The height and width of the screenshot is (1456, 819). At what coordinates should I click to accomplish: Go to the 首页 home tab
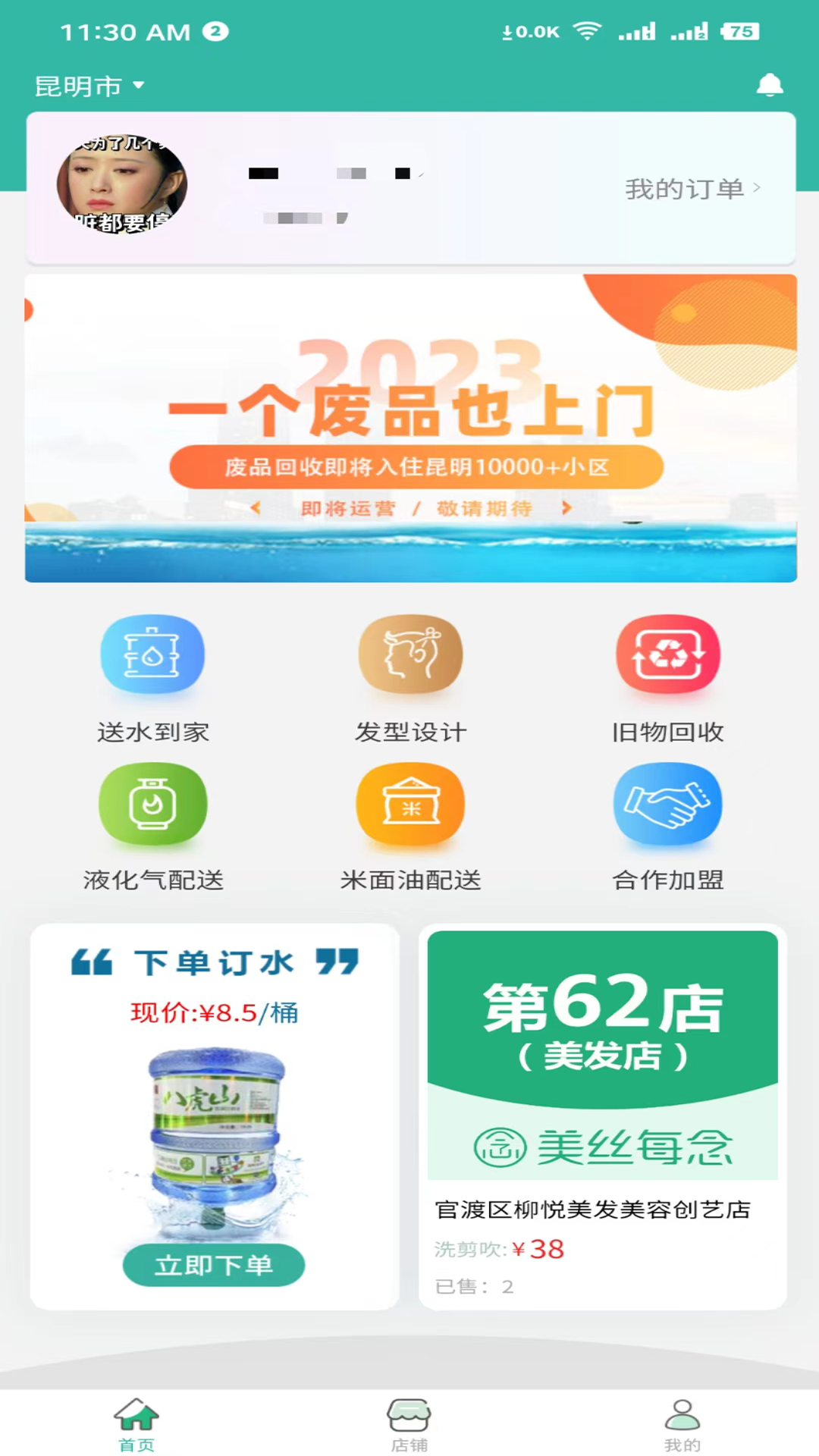click(x=136, y=1424)
